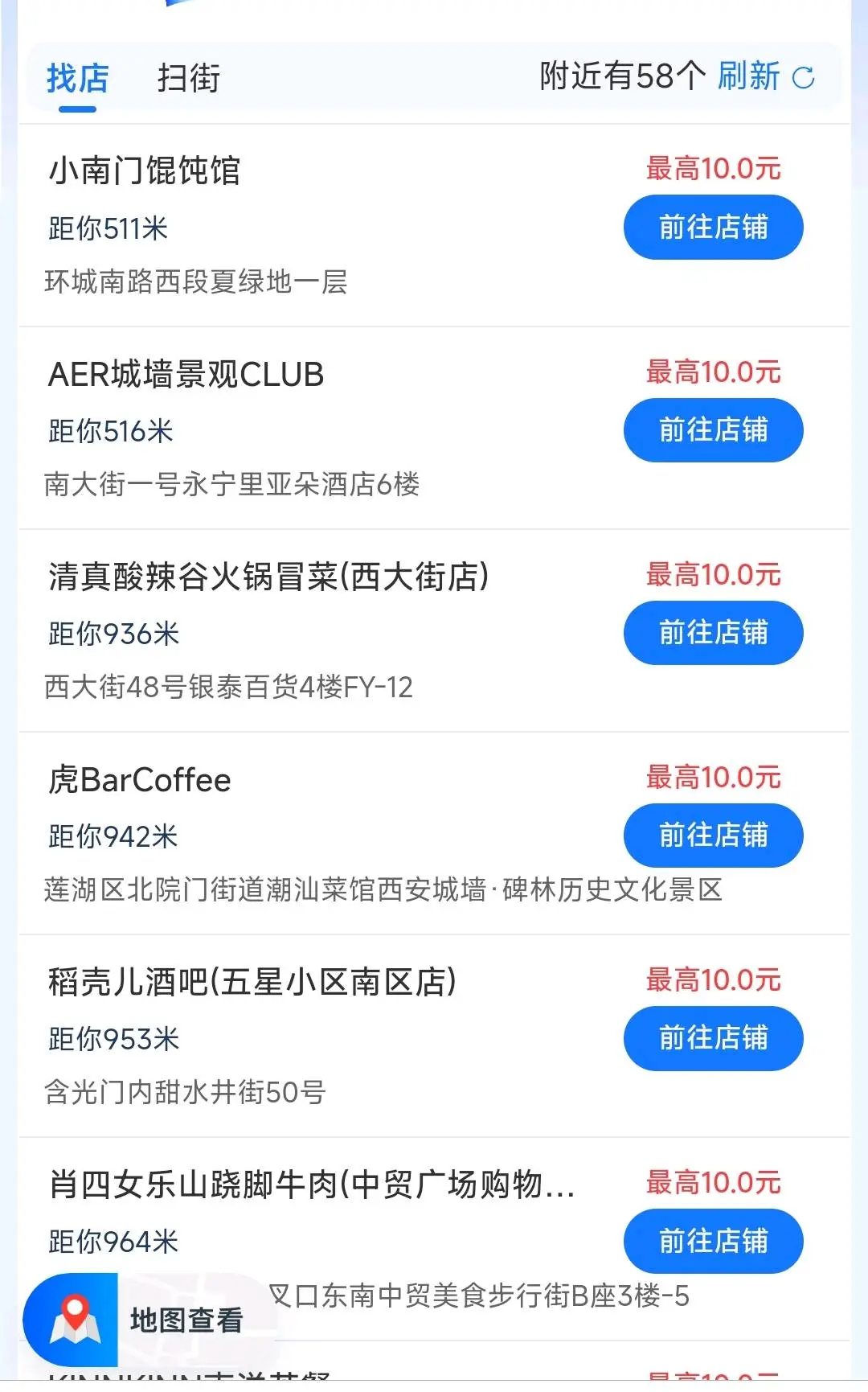Image resolution: width=868 pixels, height=1392 pixels.
Task: Tap 附近有58个 nearby stores count
Action: (619, 78)
